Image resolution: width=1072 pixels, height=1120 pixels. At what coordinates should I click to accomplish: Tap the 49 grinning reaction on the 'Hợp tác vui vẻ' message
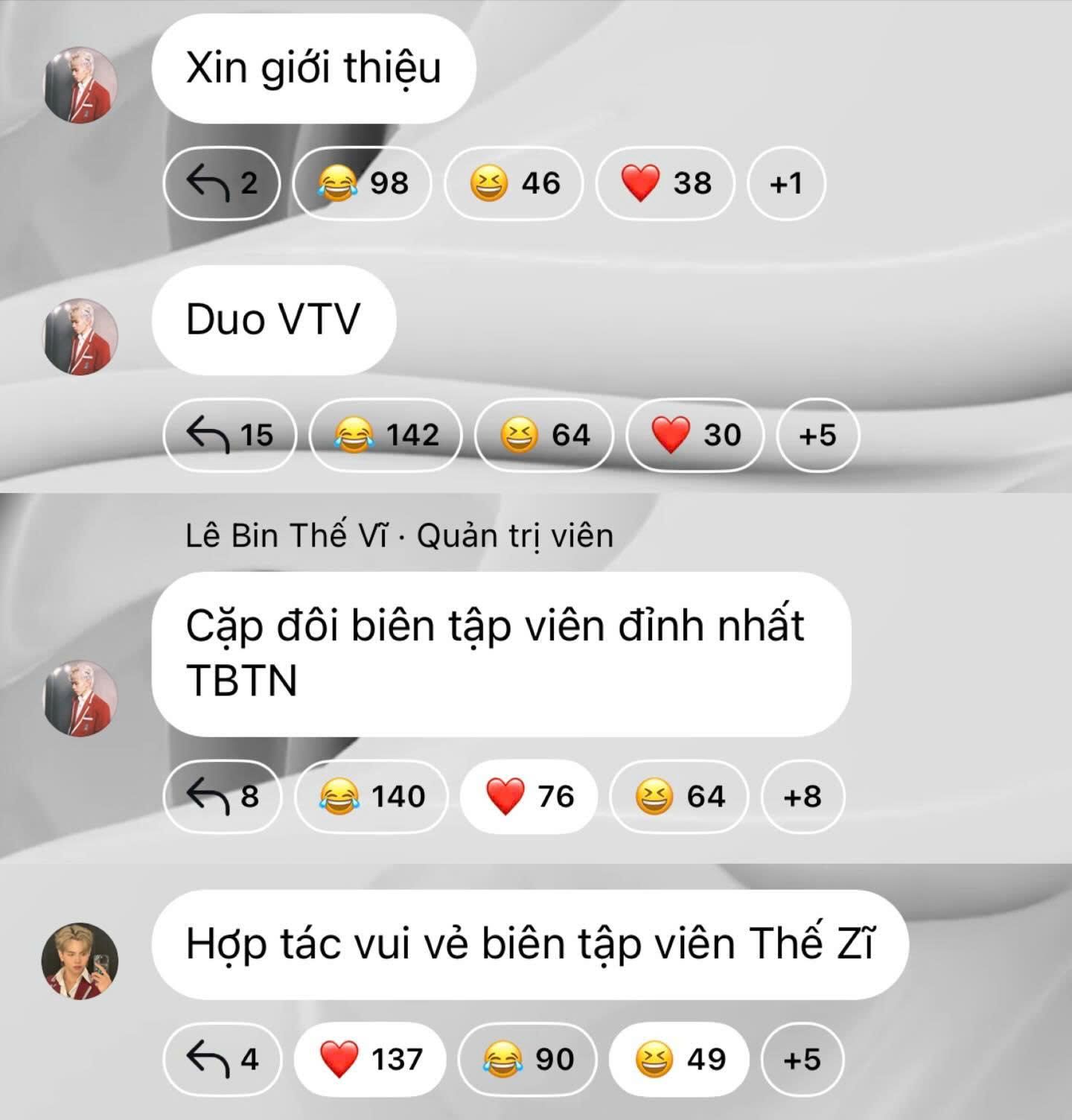coord(678,1060)
